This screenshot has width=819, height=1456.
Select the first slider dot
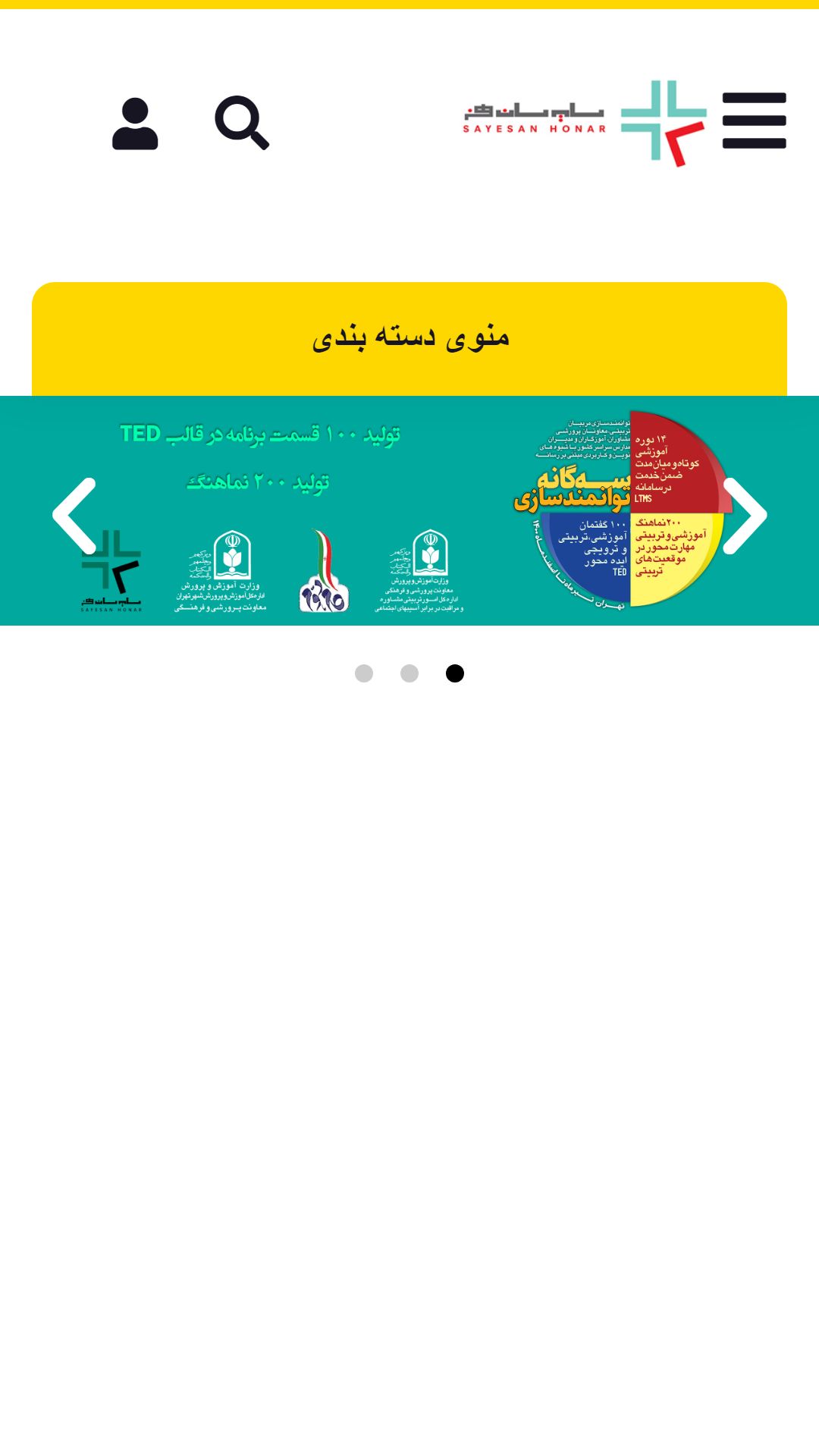click(x=364, y=673)
